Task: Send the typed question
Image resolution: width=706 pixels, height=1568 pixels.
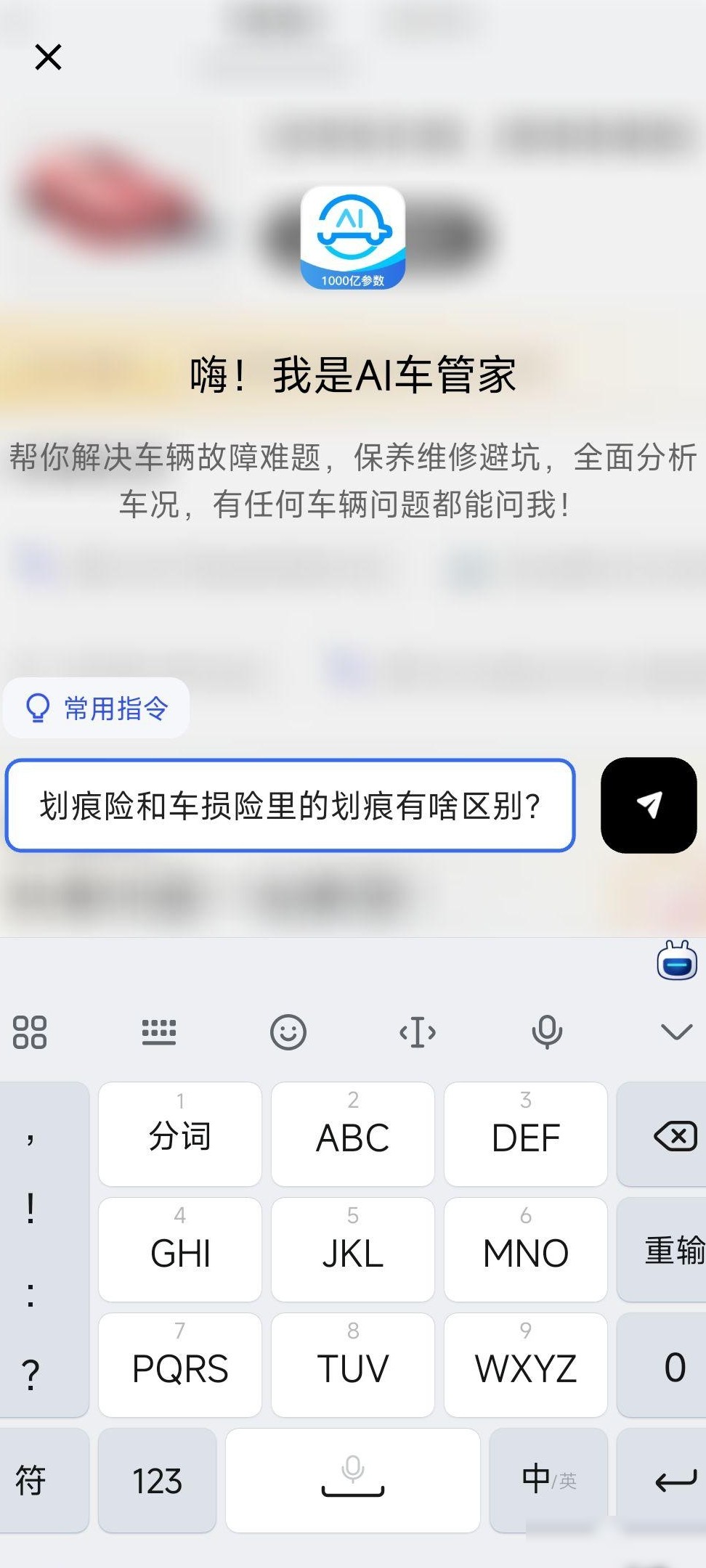Action: click(649, 805)
